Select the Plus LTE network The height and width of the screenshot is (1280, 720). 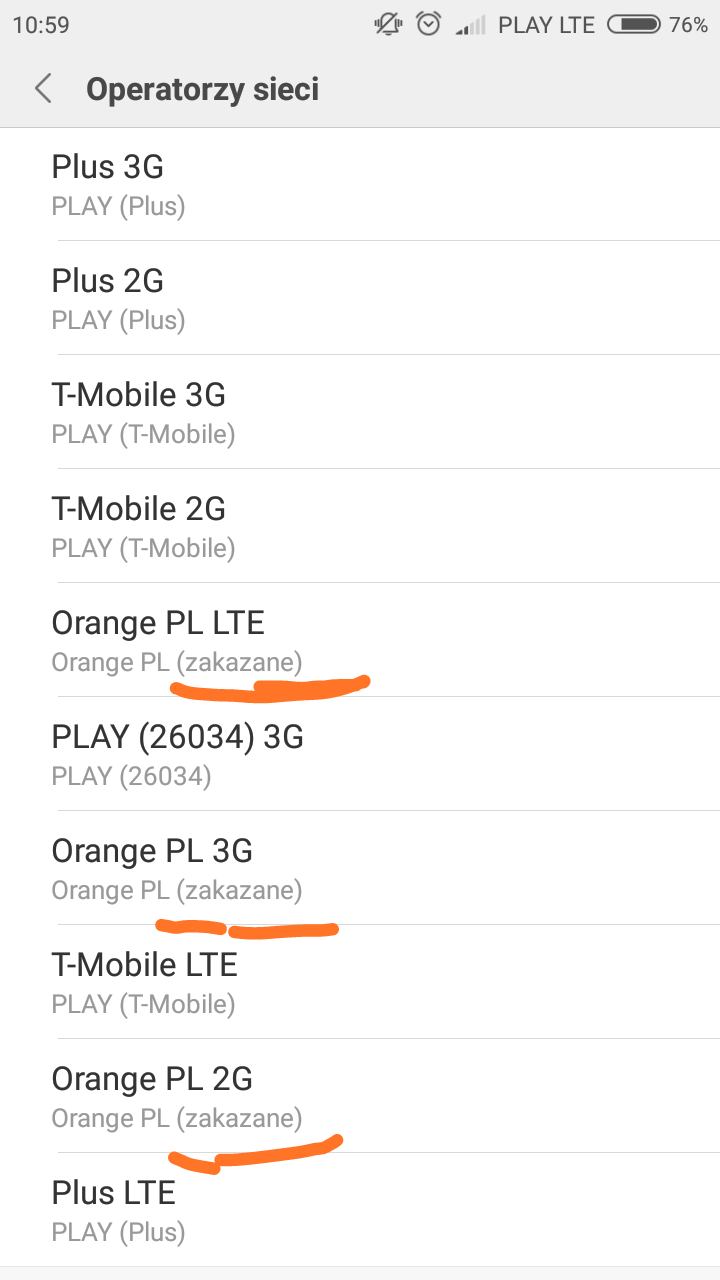(360, 1211)
